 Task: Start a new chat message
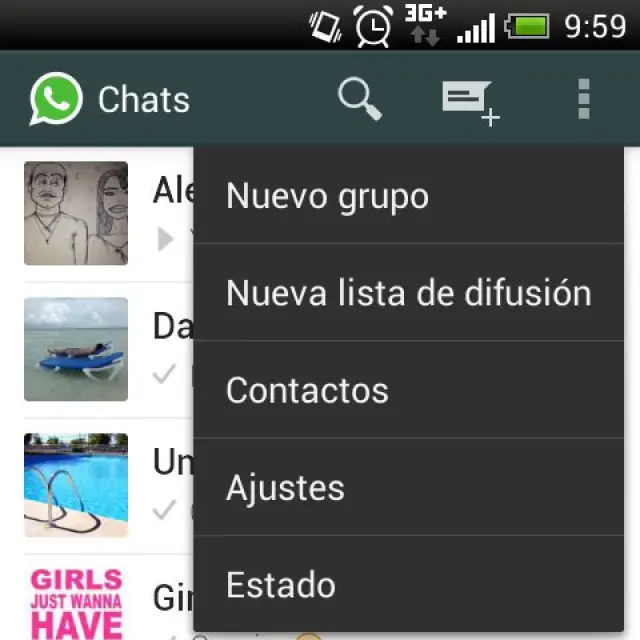[469, 101]
